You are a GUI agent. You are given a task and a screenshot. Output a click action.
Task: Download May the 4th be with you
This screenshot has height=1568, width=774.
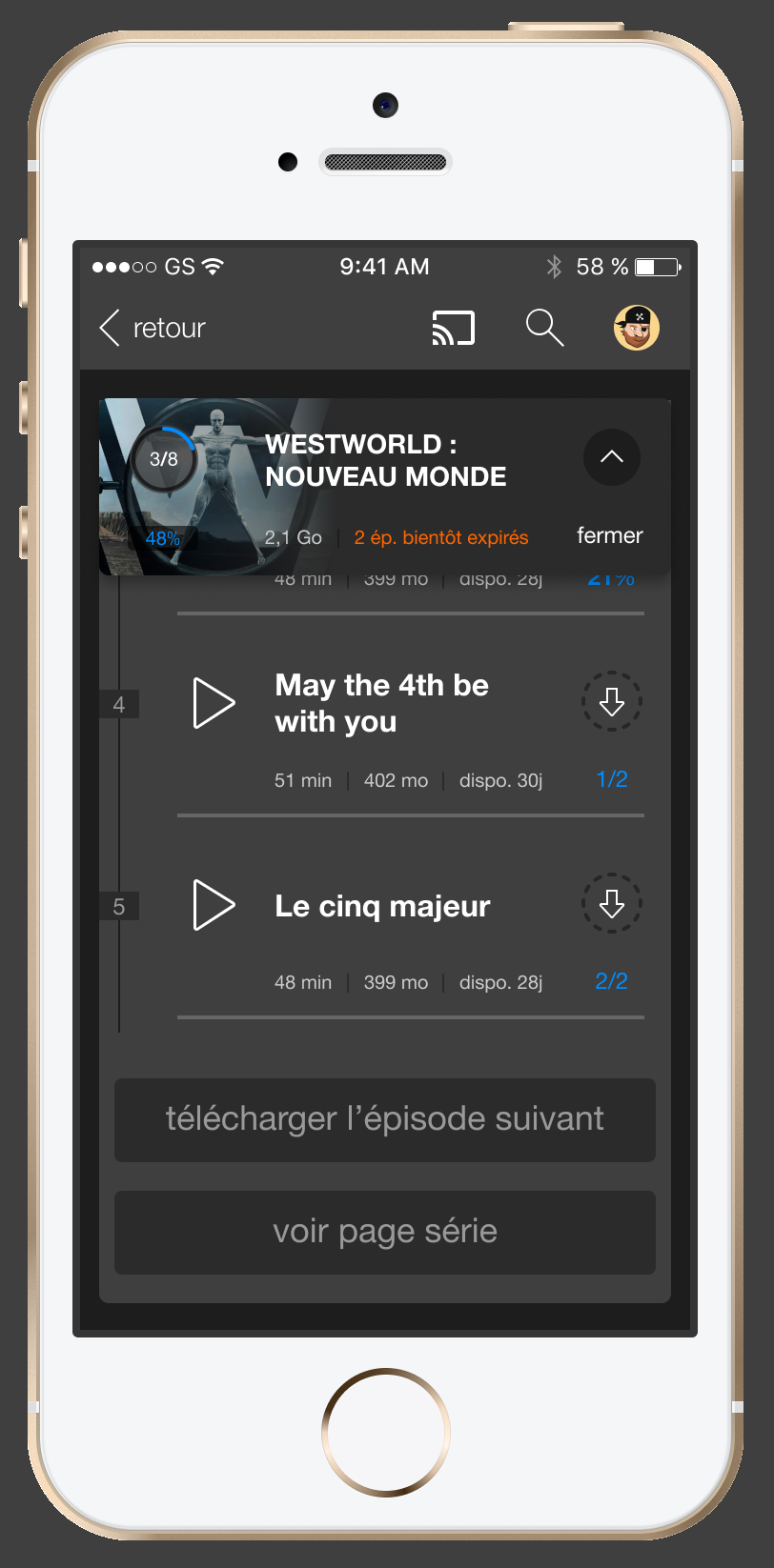pyautogui.click(x=612, y=701)
